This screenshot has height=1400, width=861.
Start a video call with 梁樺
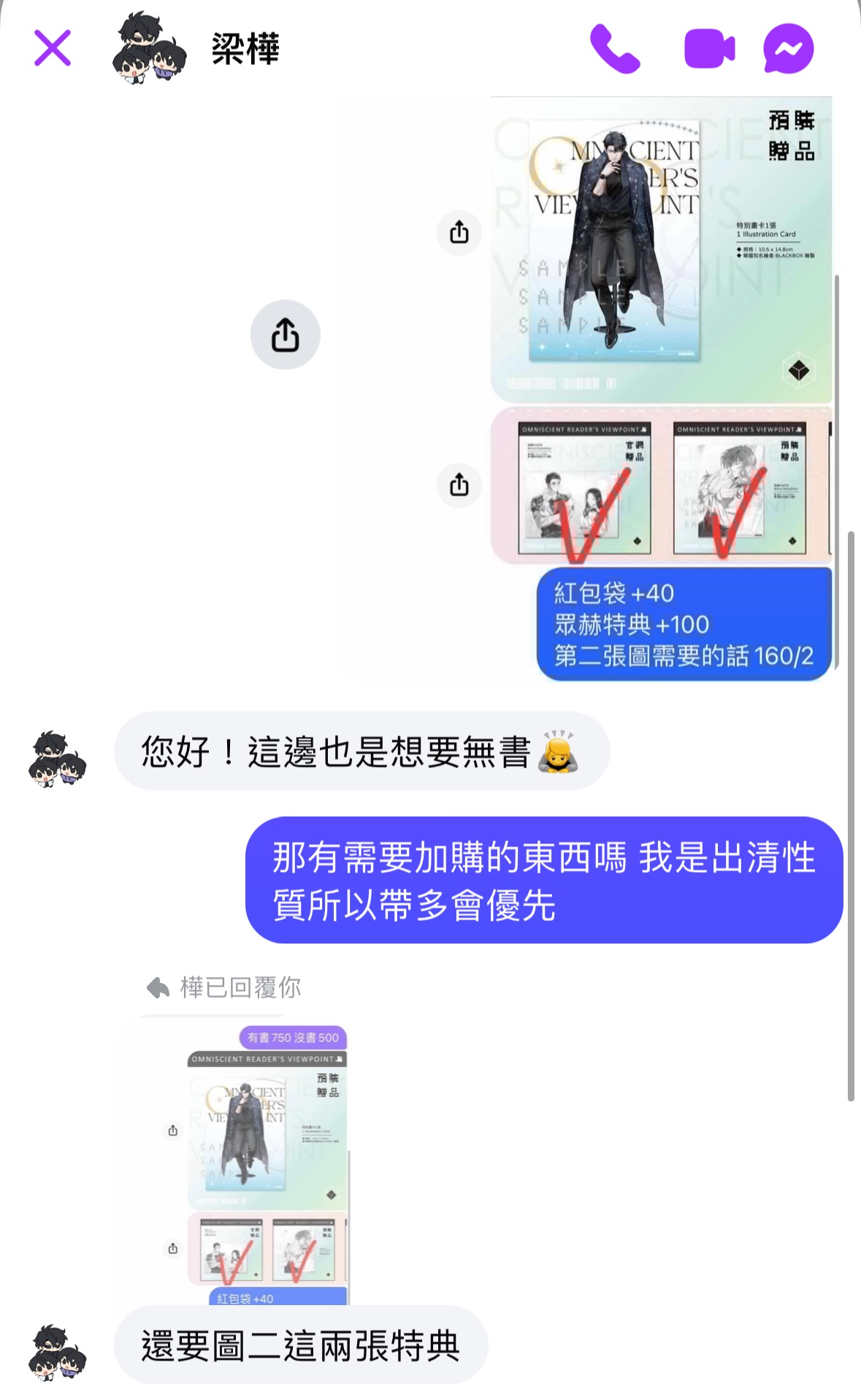[708, 48]
